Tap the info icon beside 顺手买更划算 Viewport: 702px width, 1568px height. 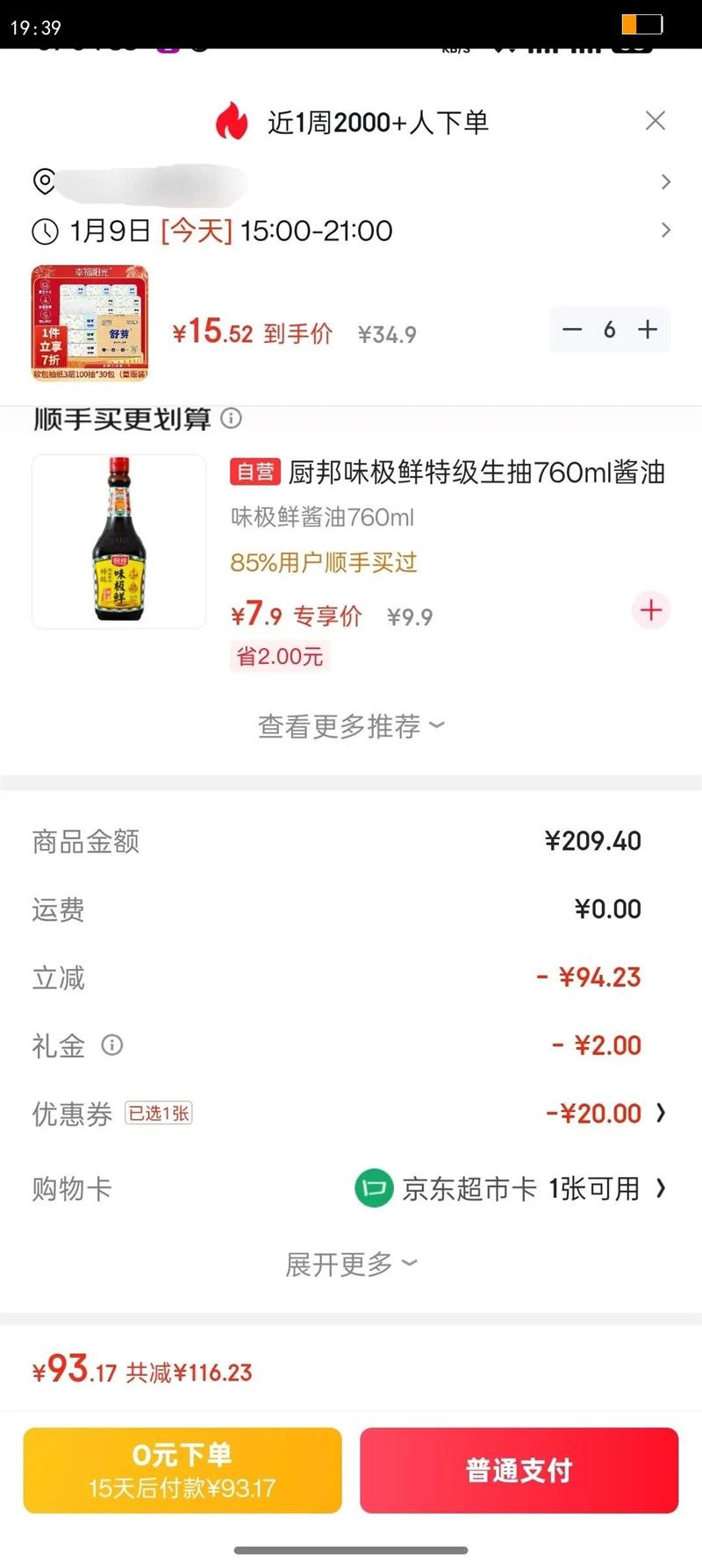point(231,418)
